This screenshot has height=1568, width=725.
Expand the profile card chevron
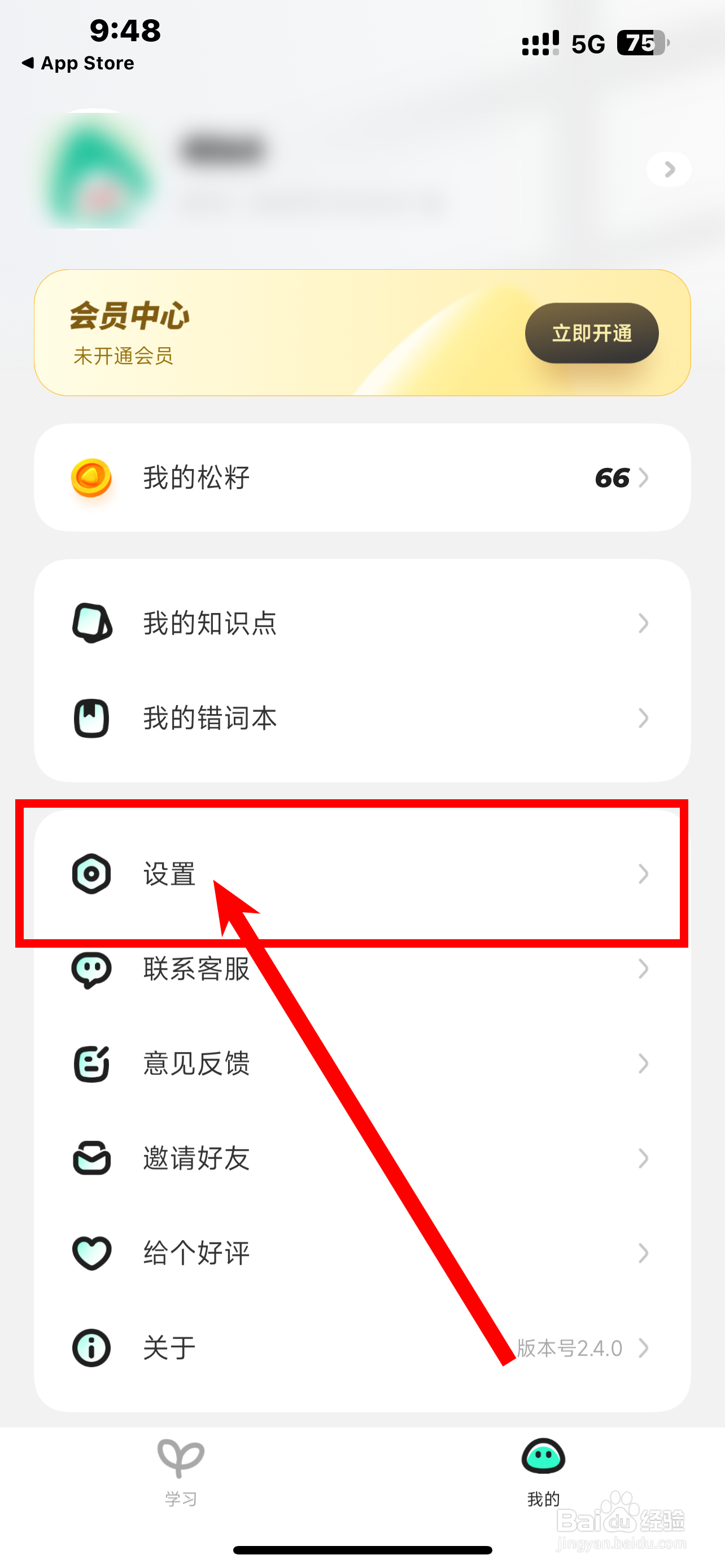click(x=669, y=169)
